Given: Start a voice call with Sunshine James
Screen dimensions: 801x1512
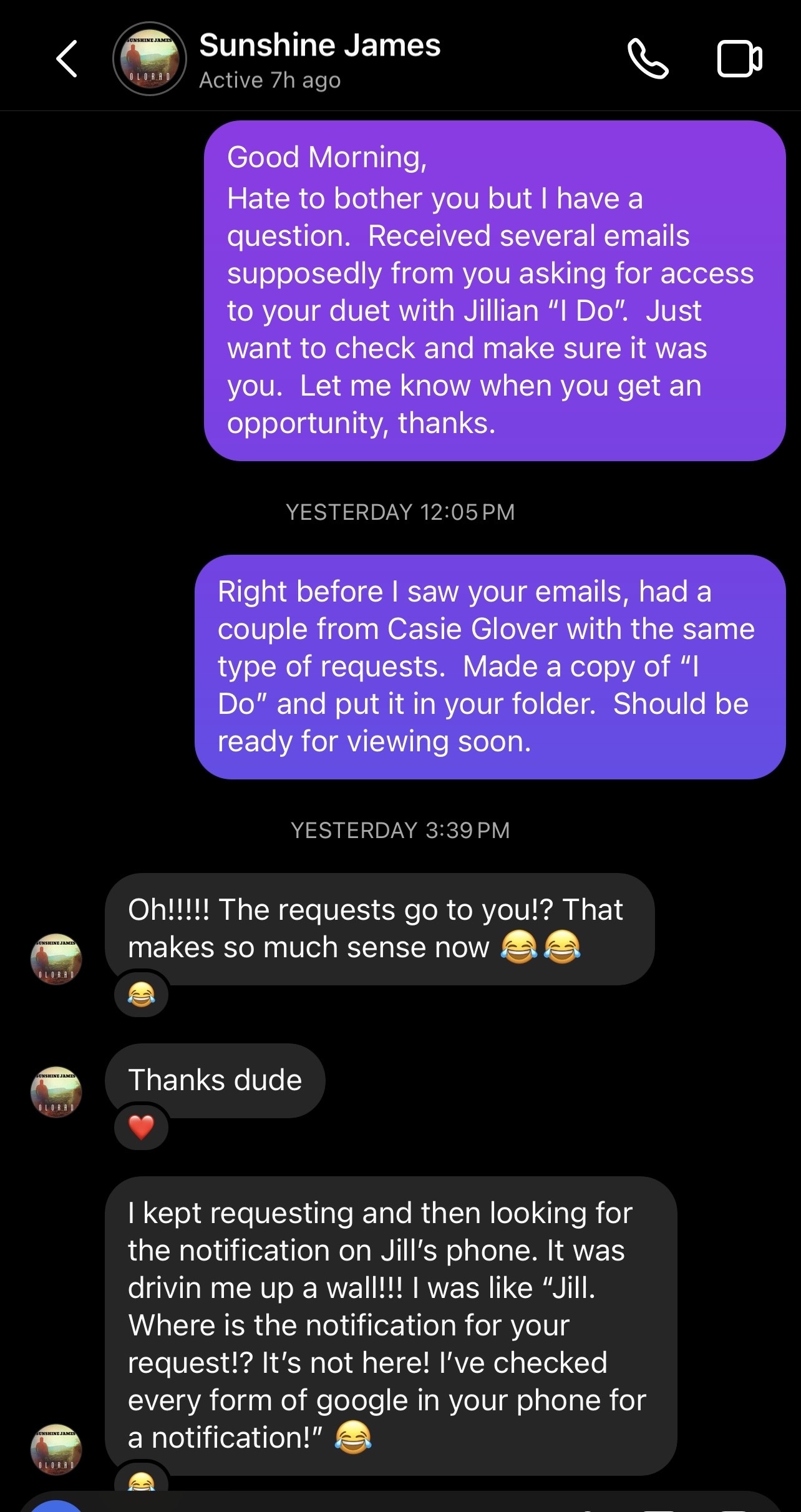Looking at the screenshot, I should [x=648, y=59].
